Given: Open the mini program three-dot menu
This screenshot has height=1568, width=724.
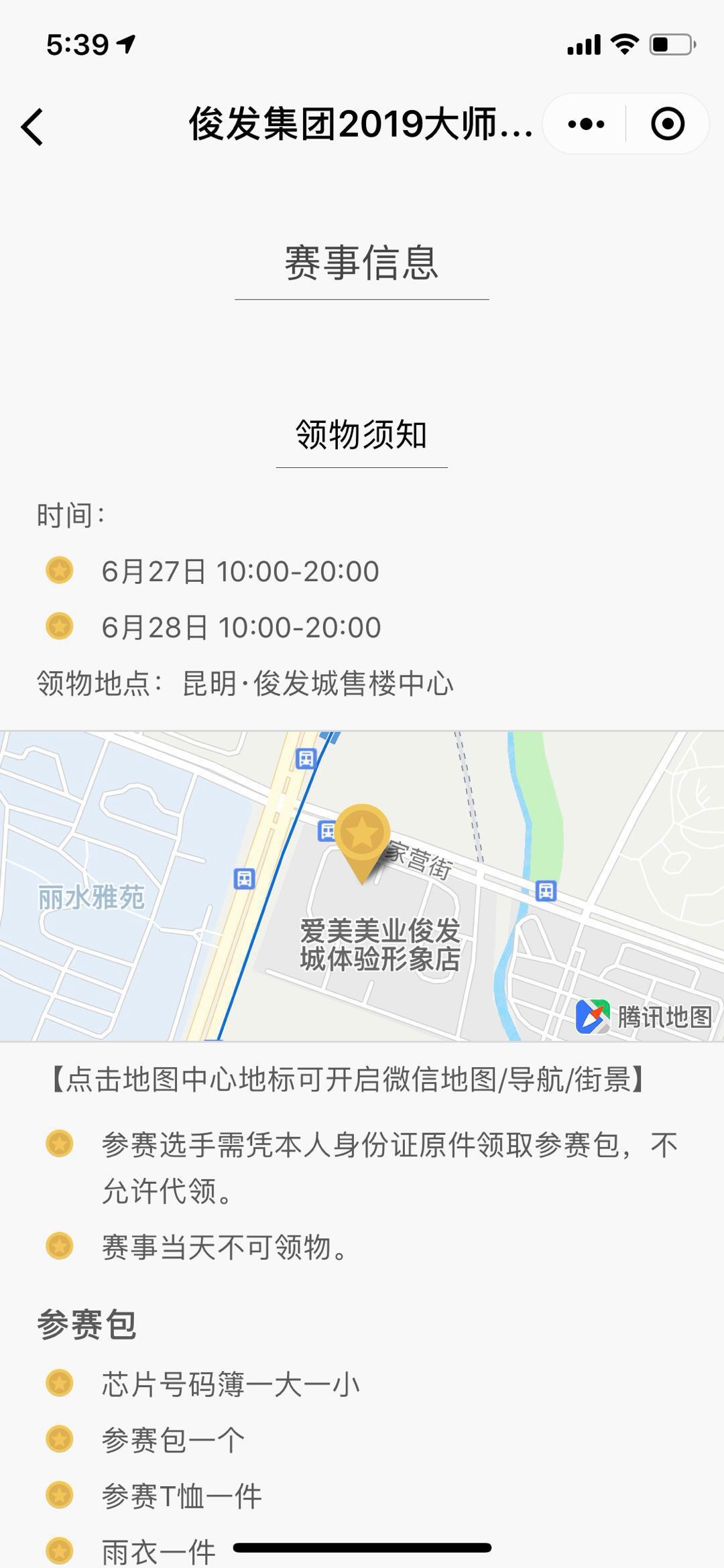Looking at the screenshot, I should pos(586,124).
